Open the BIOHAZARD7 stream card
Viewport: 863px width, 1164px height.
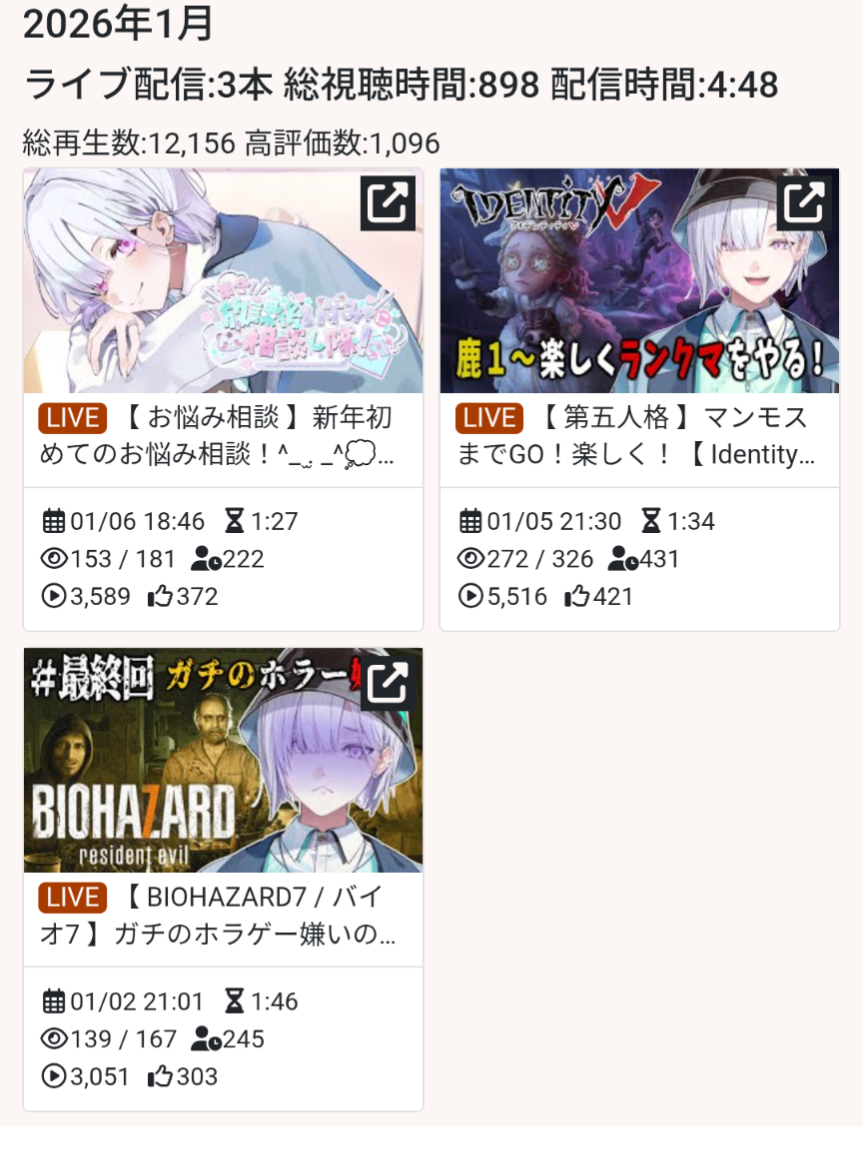pyautogui.click(x=222, y=916)
